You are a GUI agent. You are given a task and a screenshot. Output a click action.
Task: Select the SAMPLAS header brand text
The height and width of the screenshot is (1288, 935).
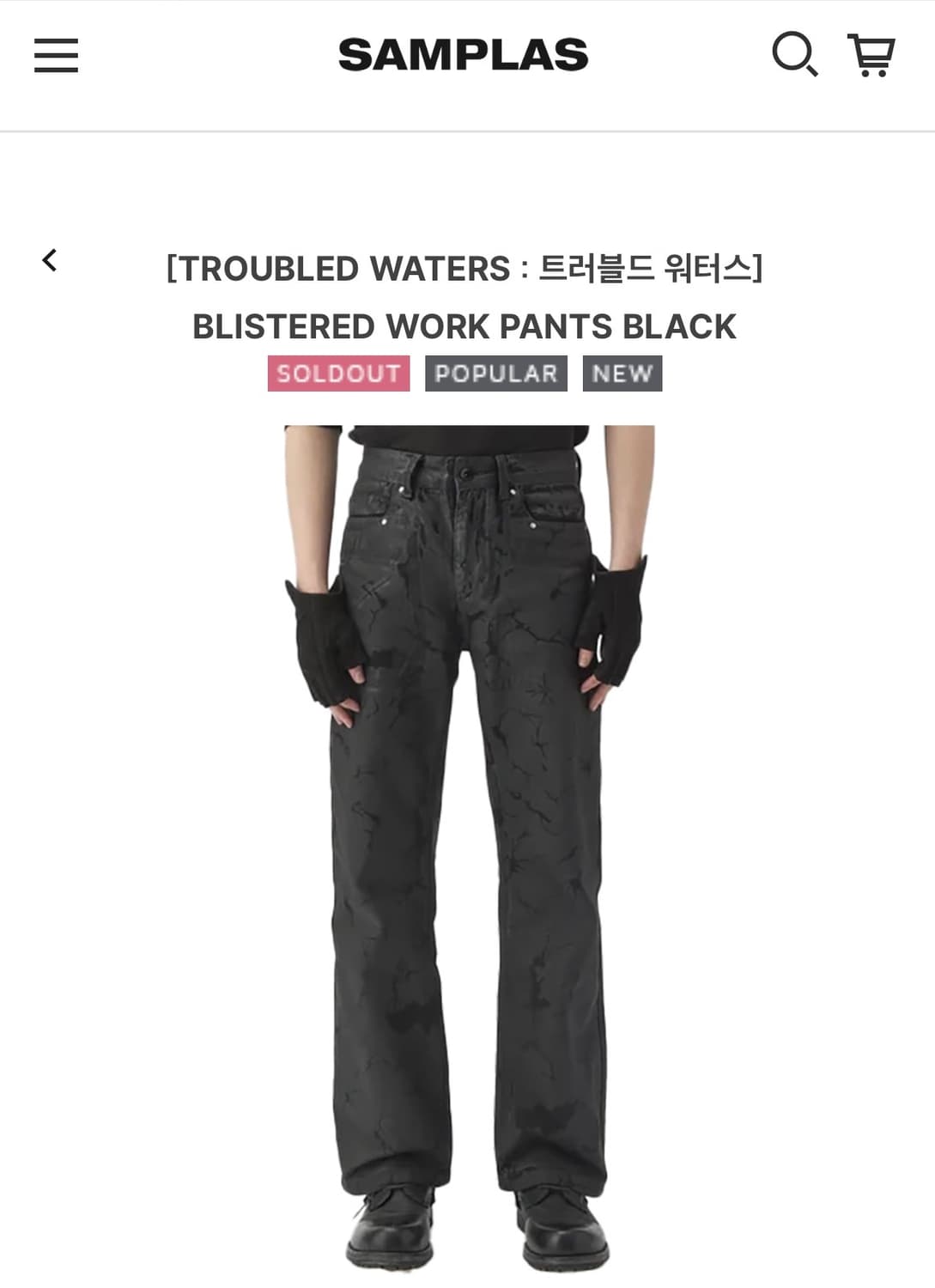(x=464, y=54)
